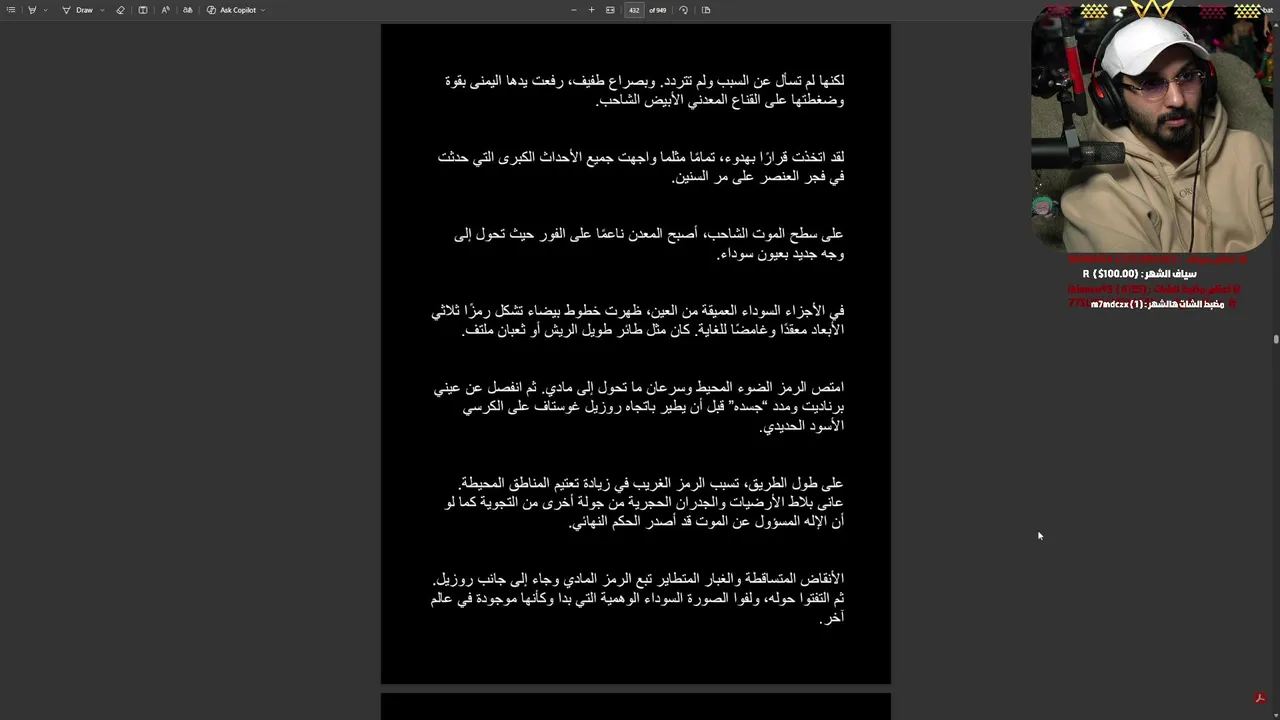The height and width of the screenshot is (720, 1280).
Task: Start Read aloud
Action: (165, 10)
